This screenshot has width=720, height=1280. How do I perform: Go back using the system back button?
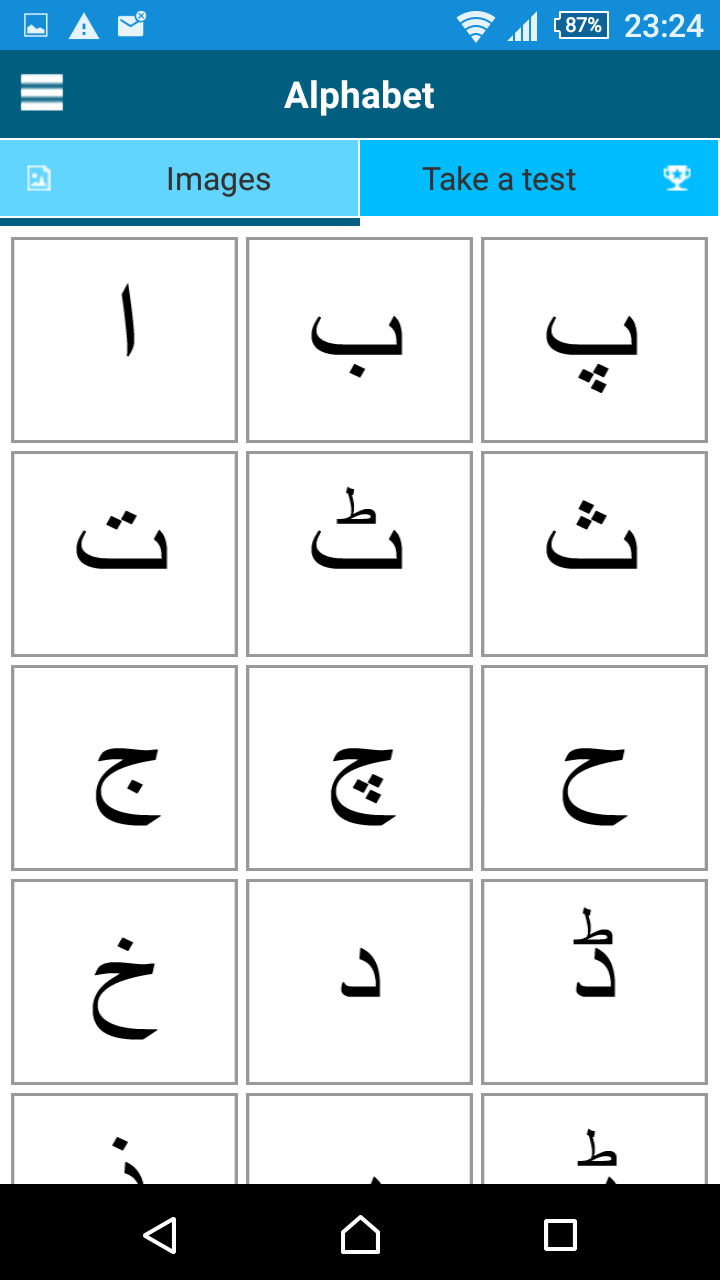(x=160, y=1235)
